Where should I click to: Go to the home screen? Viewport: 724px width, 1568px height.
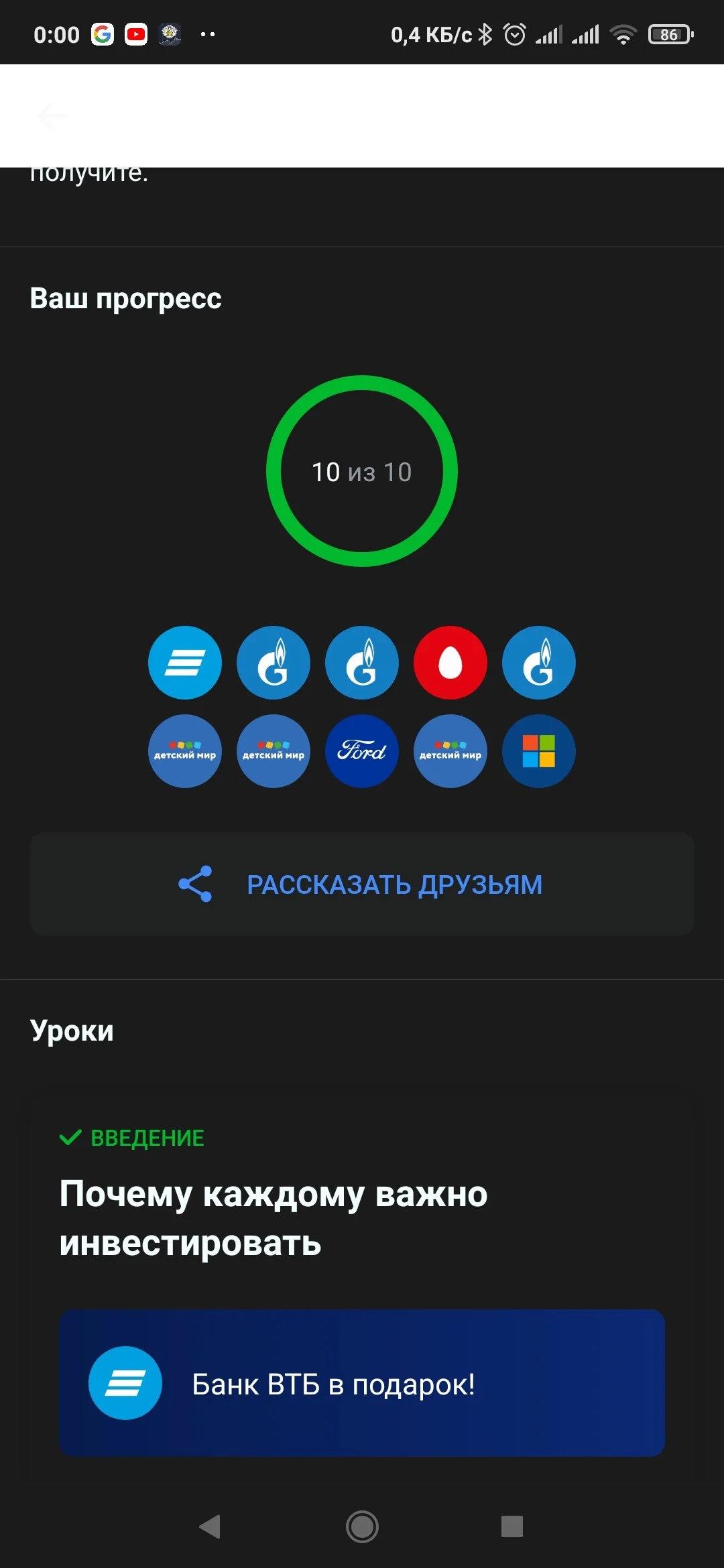coord(362,1526)
